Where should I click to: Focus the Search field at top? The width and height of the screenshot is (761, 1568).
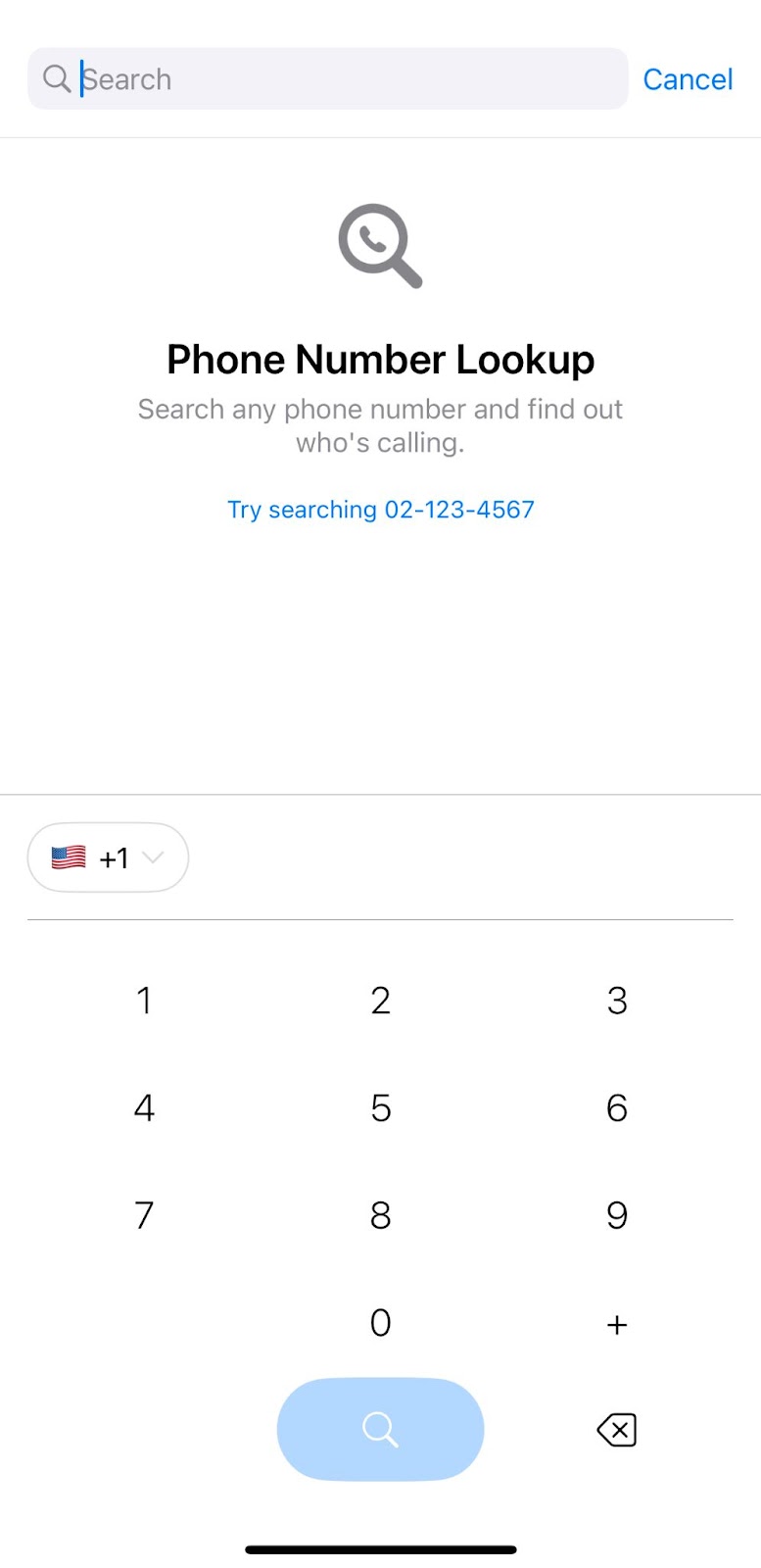(x=327, y=78)
